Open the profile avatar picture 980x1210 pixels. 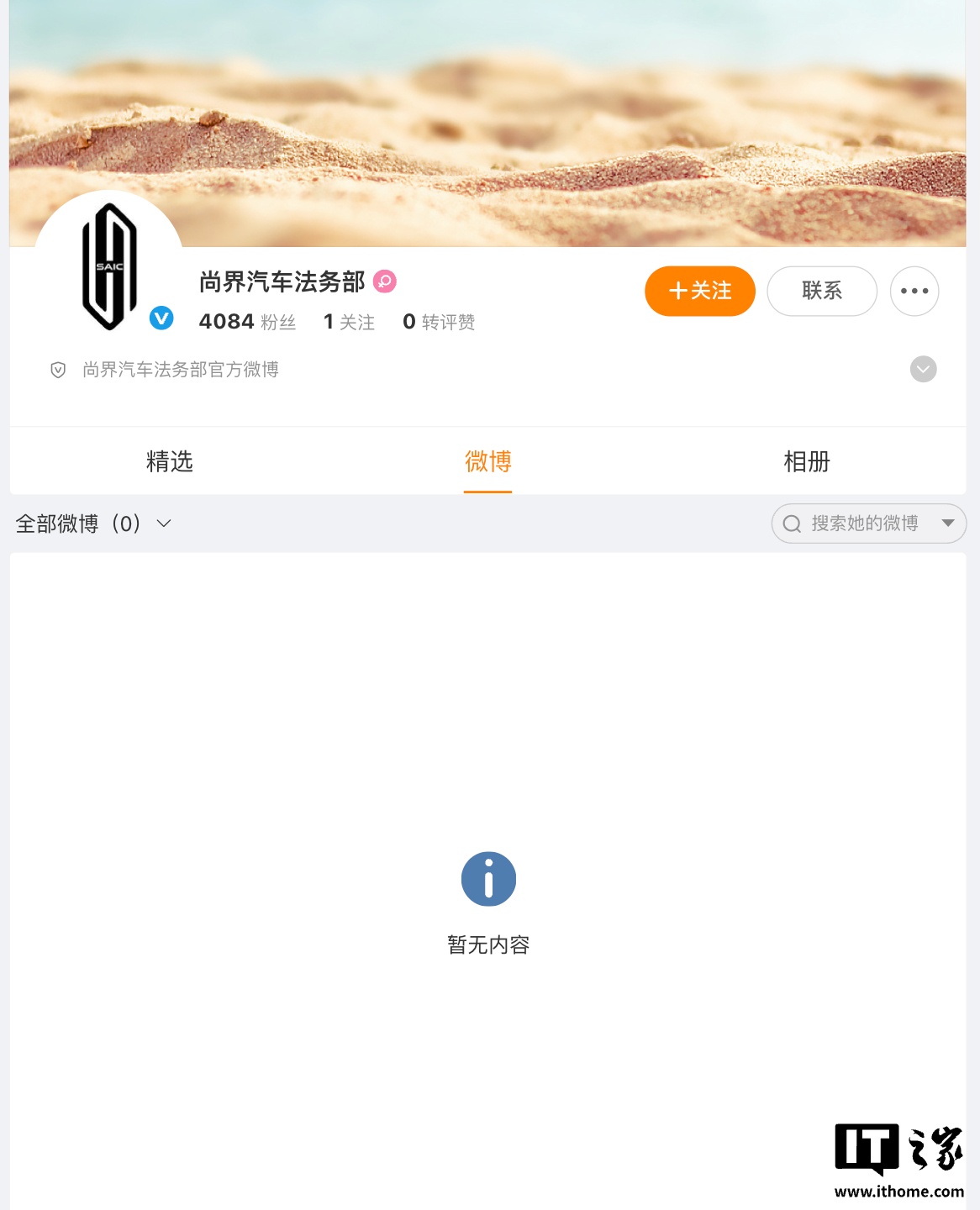click(x=108, y=266)
